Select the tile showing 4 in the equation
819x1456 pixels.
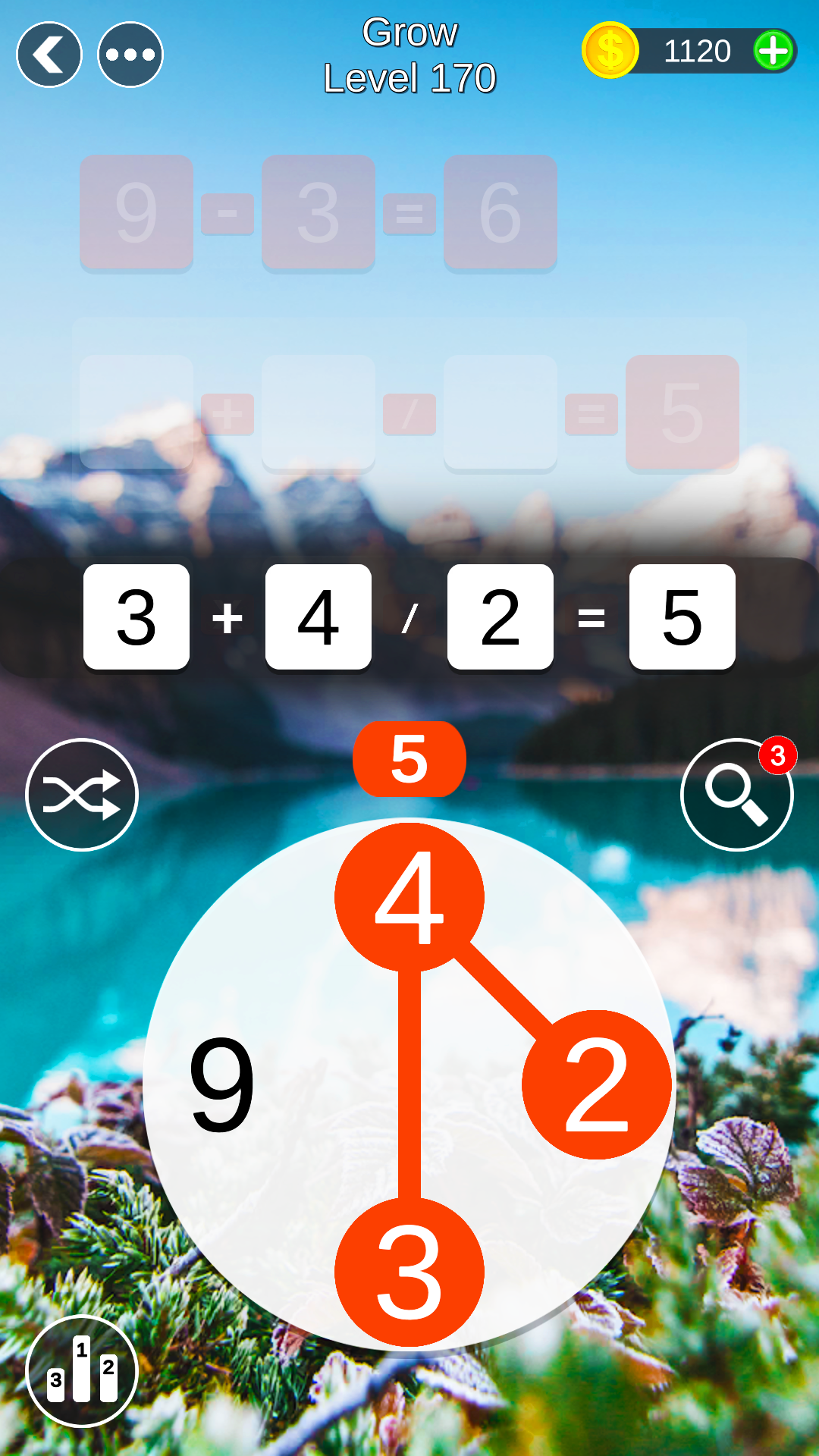tap(318, 617)
